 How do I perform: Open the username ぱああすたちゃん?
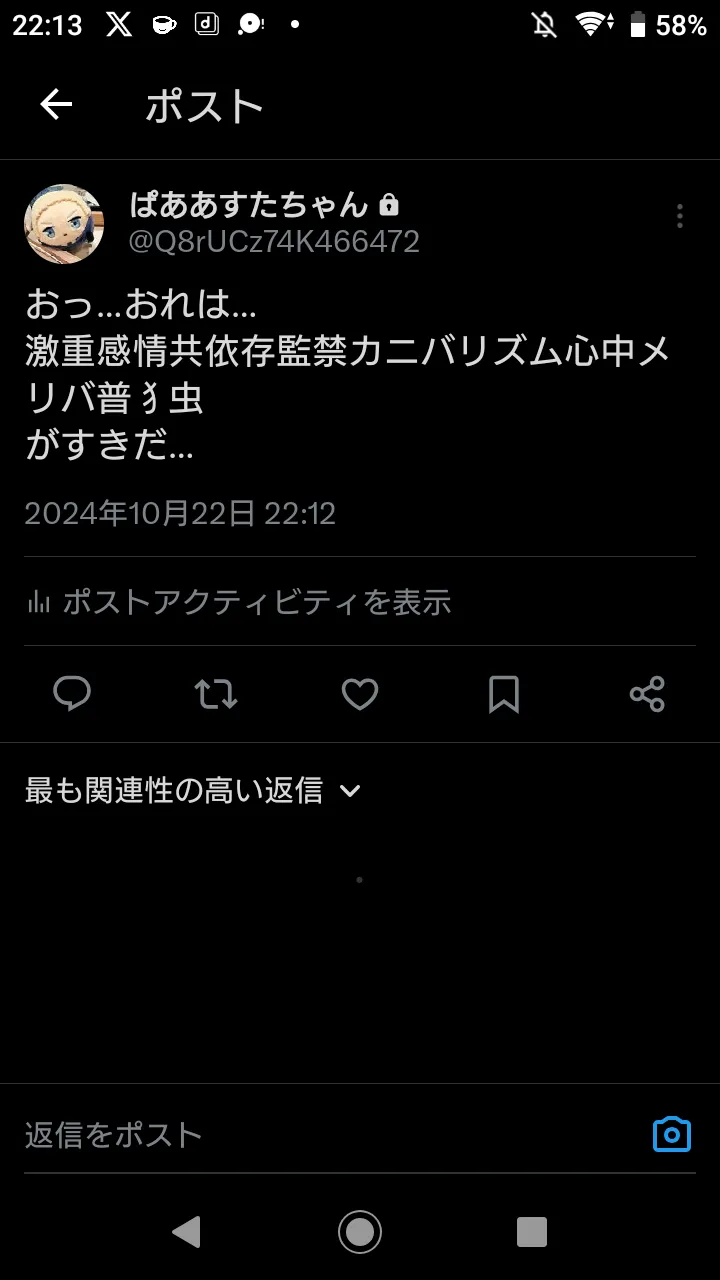250,205
